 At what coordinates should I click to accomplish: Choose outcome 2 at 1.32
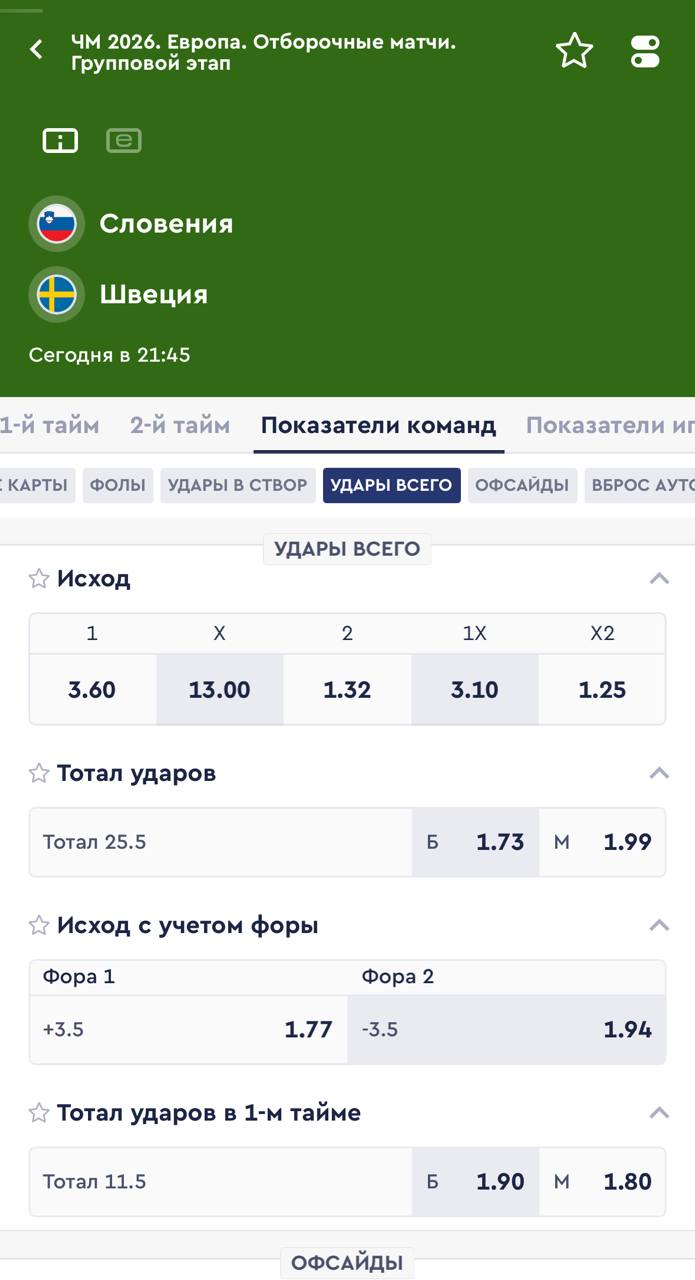[347, 689]
